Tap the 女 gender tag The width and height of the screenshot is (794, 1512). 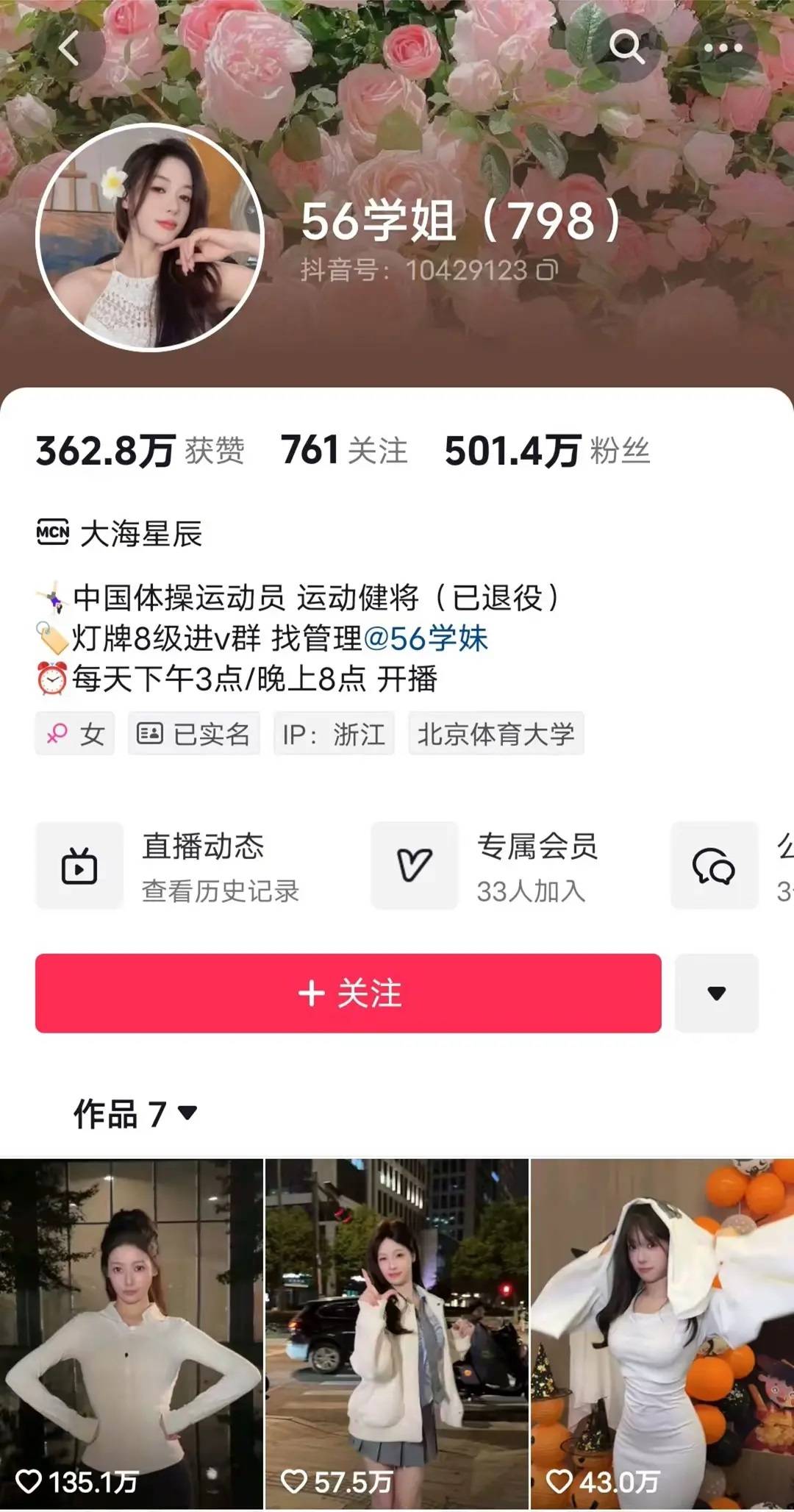click(74, 733)
